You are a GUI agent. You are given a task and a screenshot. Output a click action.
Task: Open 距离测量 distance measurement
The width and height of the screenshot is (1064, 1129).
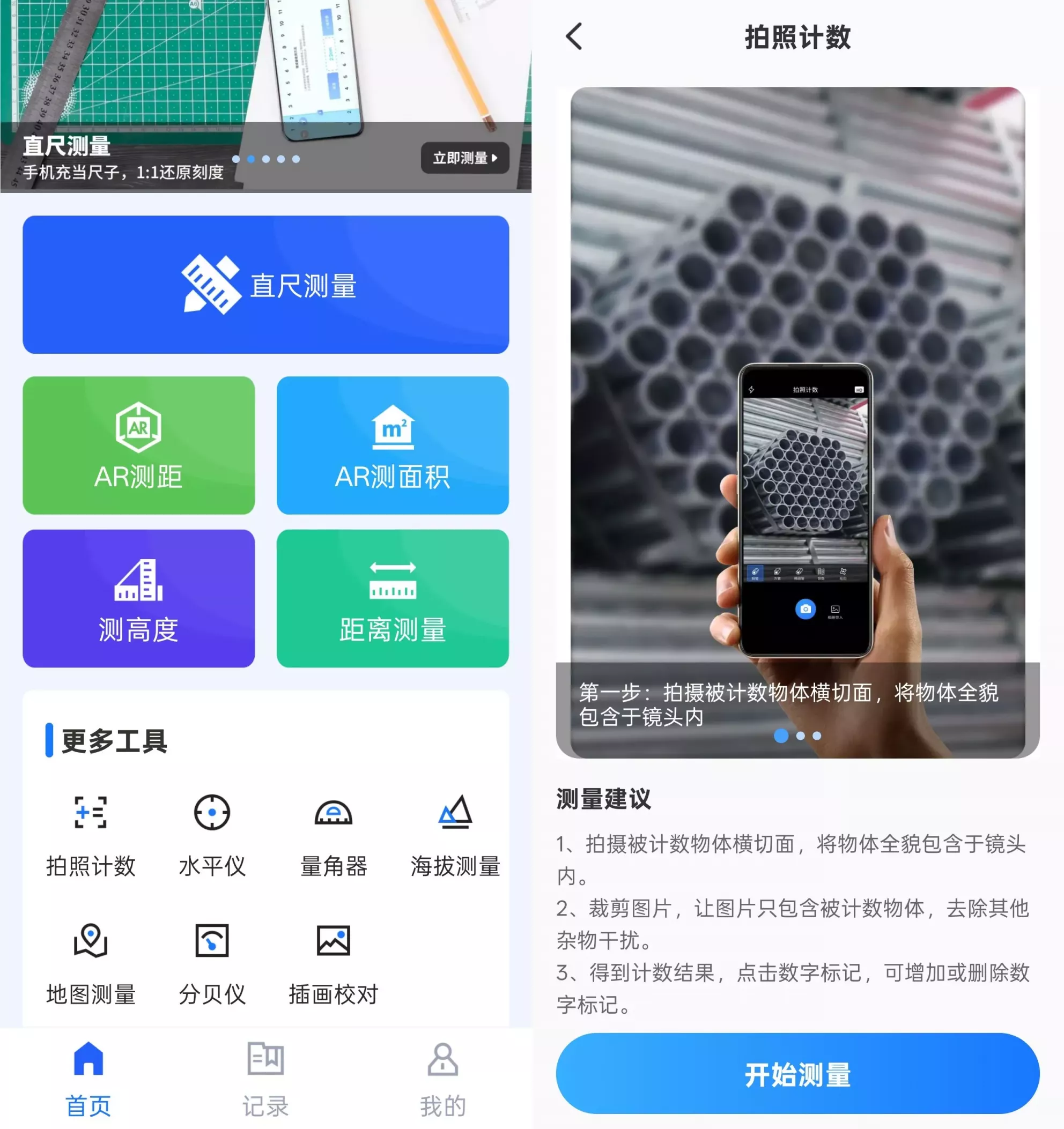click(392, 598)
